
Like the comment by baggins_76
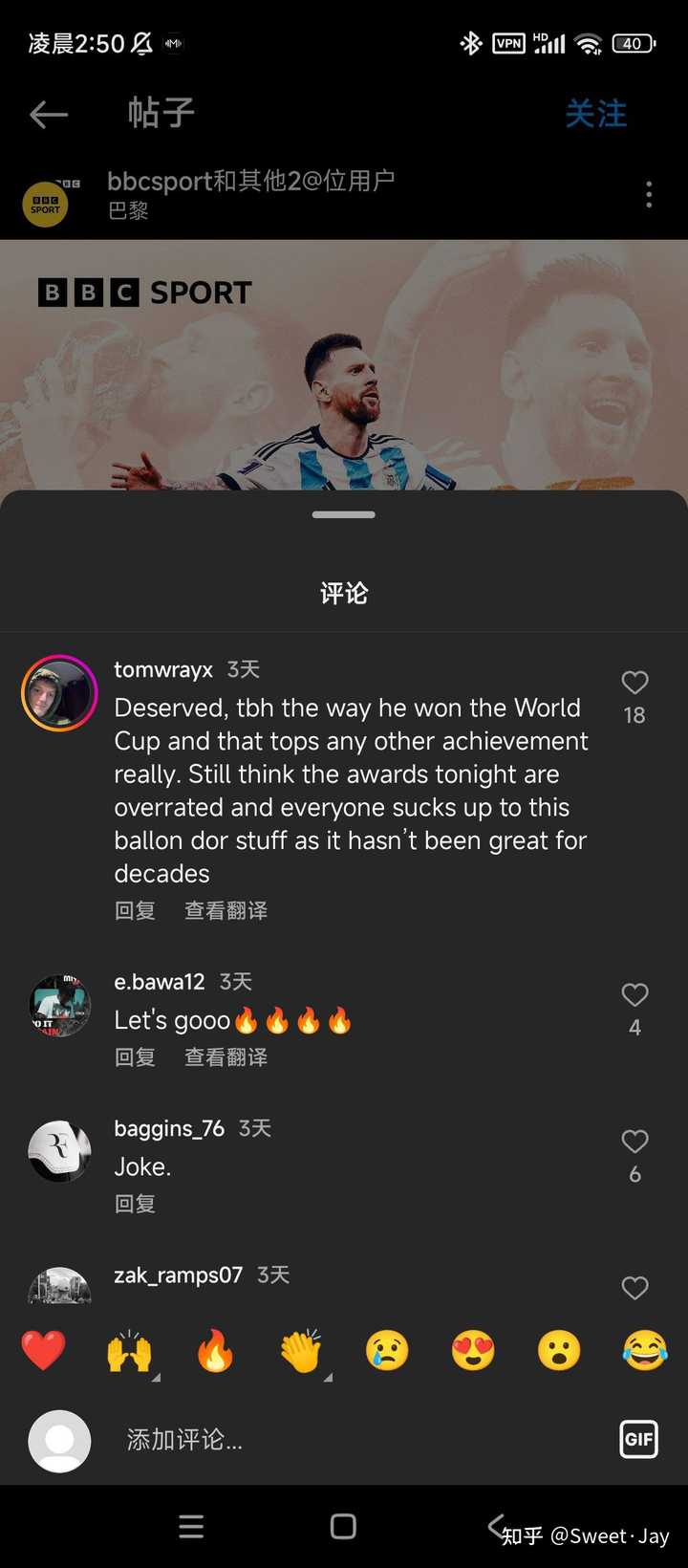pyautogui.click(x=634, y=1142)
